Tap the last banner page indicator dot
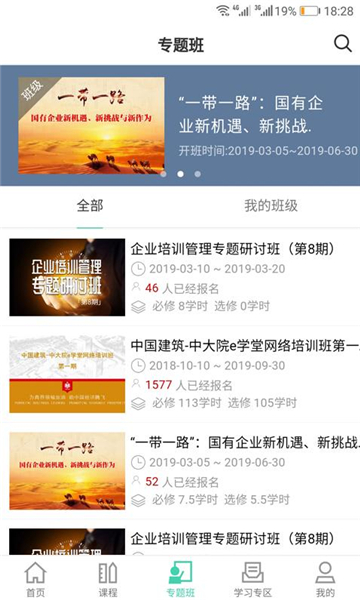 [x=197, y=174]
